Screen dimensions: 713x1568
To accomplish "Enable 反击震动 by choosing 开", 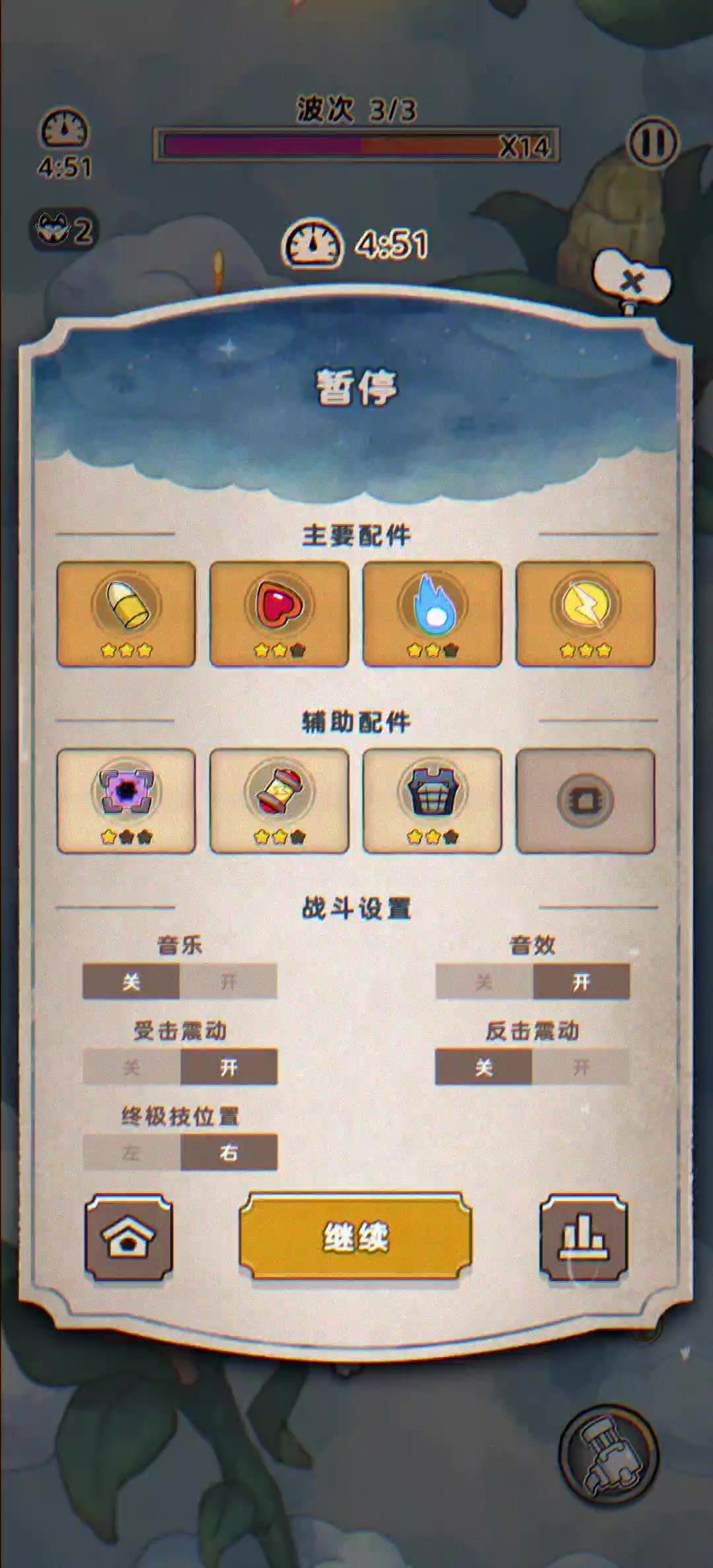I will 581,1067.
